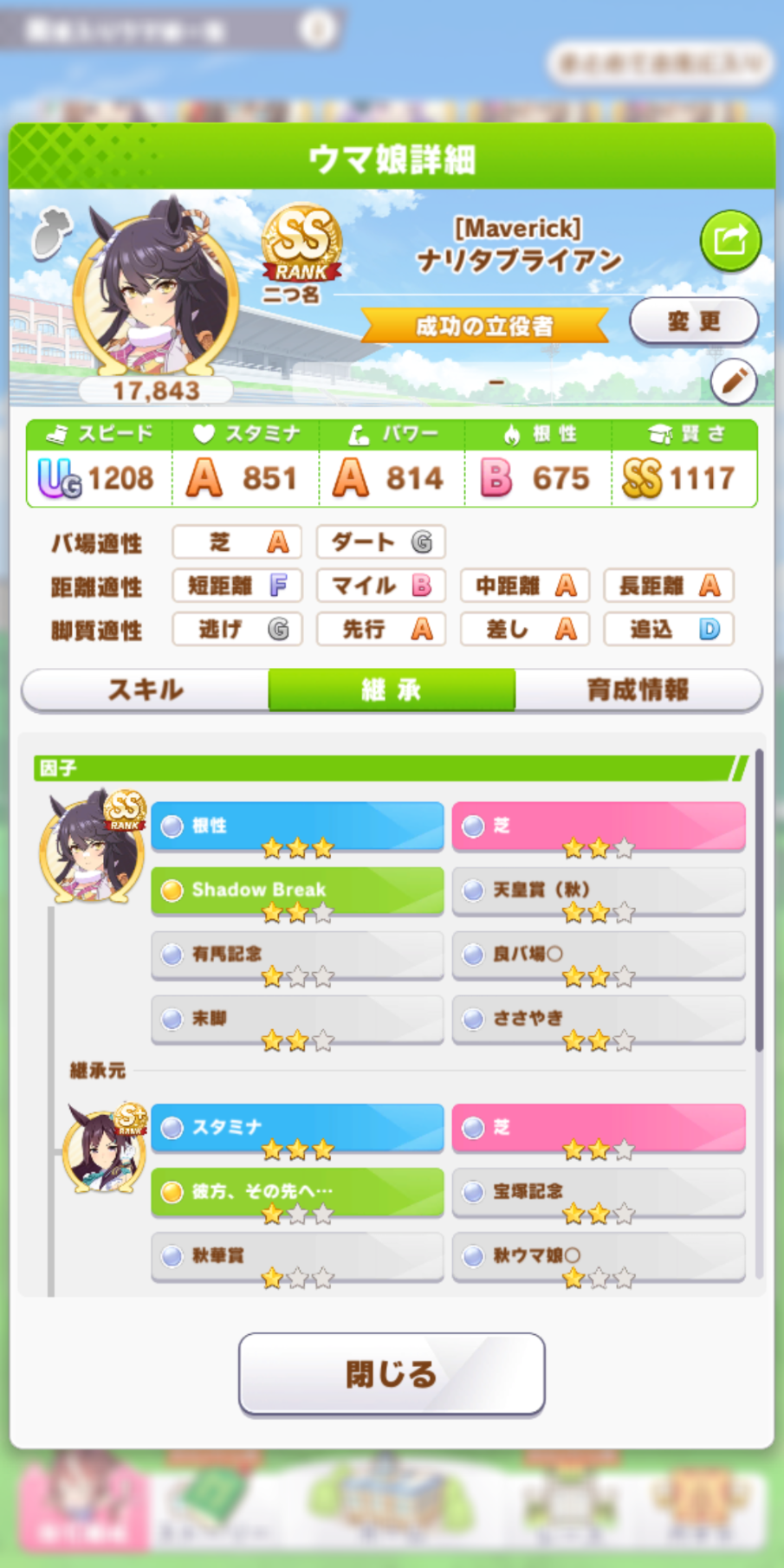784x1568 pixels.
Task: Open the pencil edit icon
Action: click(734, 381)
